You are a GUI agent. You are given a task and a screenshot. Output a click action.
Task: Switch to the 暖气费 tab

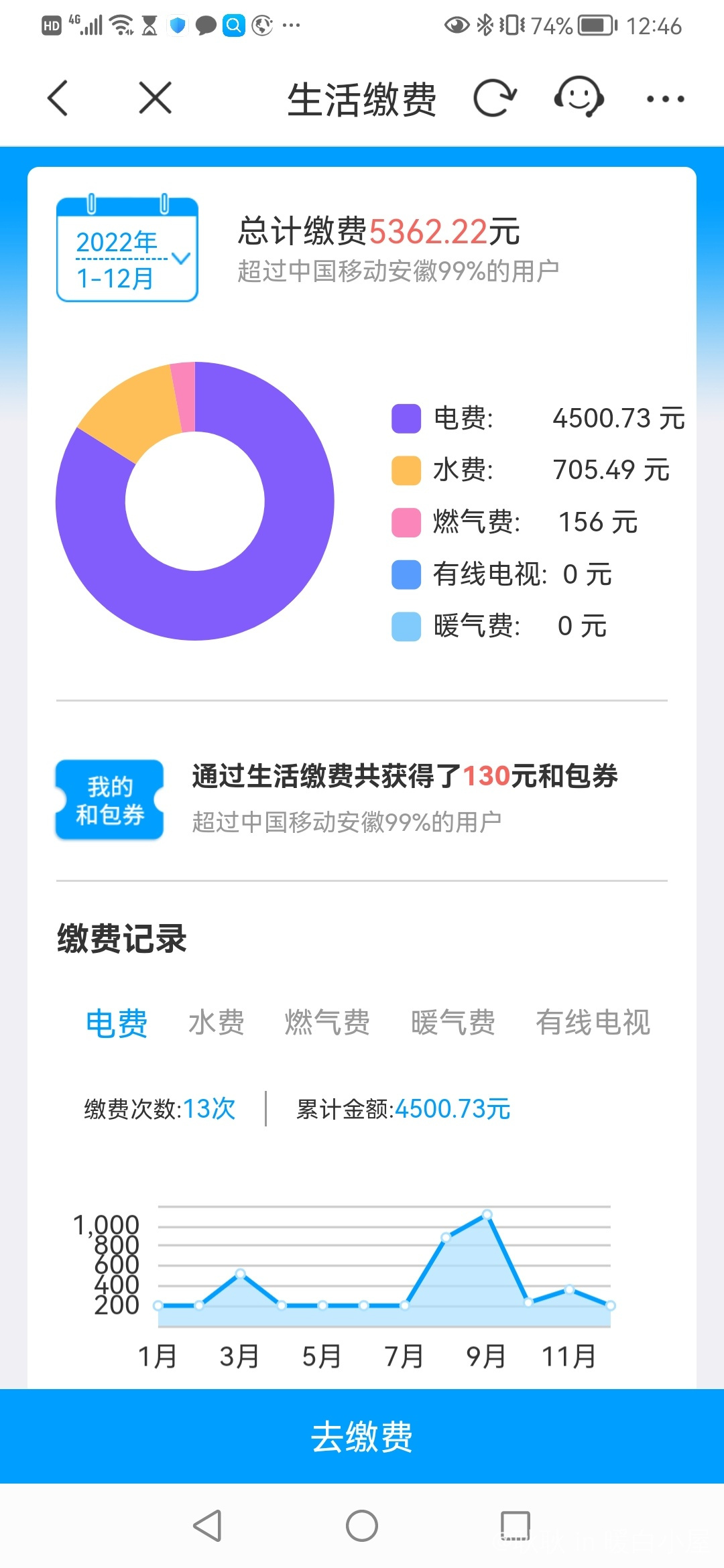(453, 1023)
